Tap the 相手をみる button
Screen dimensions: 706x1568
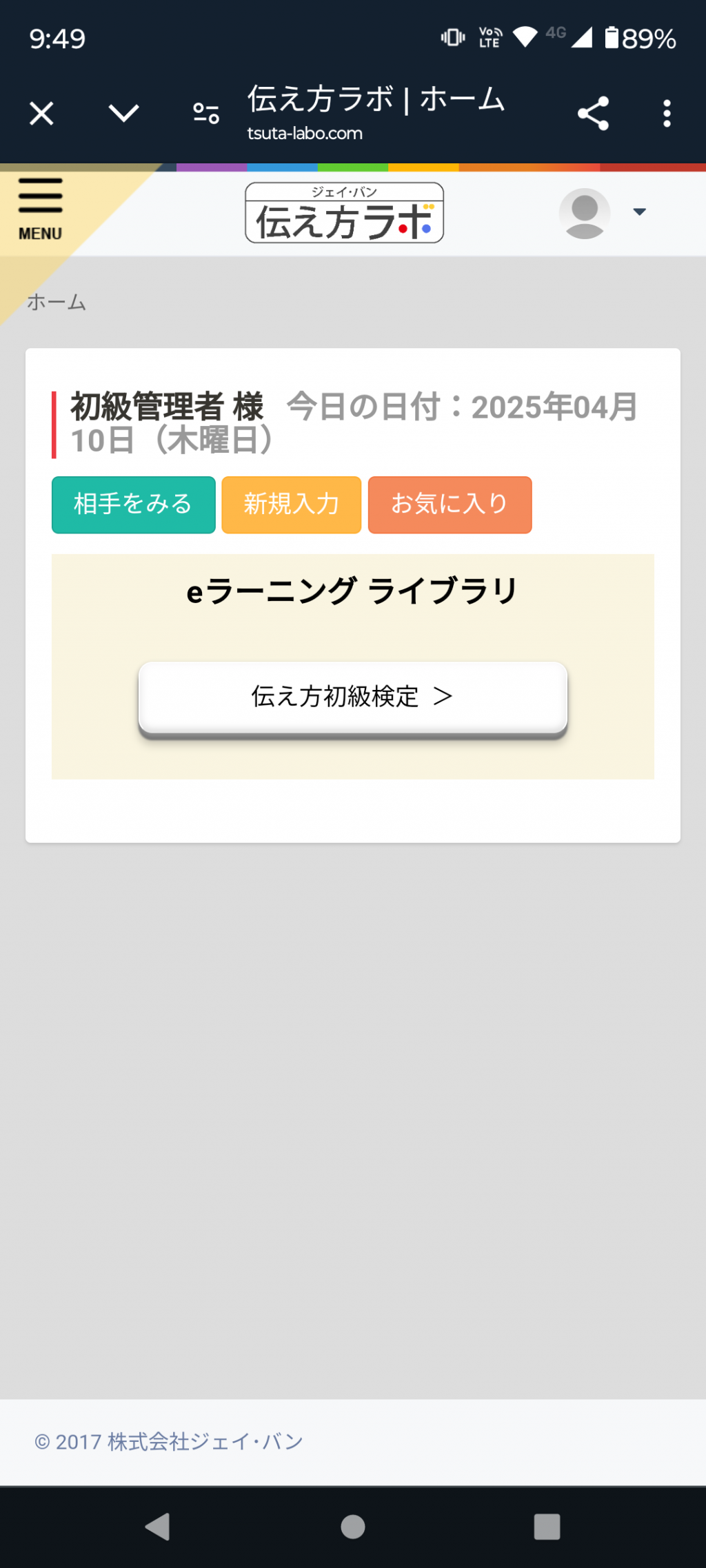134,505
